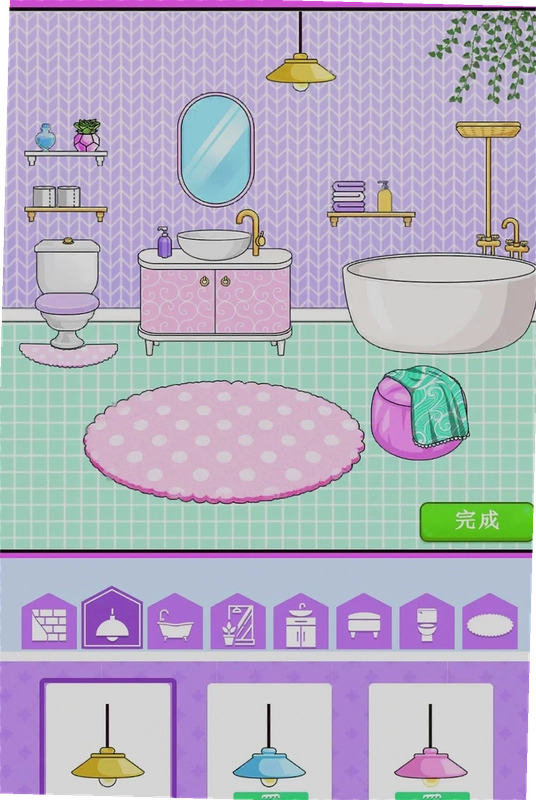536x800 pixels.
Task: Open the rug category
Action: click(x=490, y=621)
